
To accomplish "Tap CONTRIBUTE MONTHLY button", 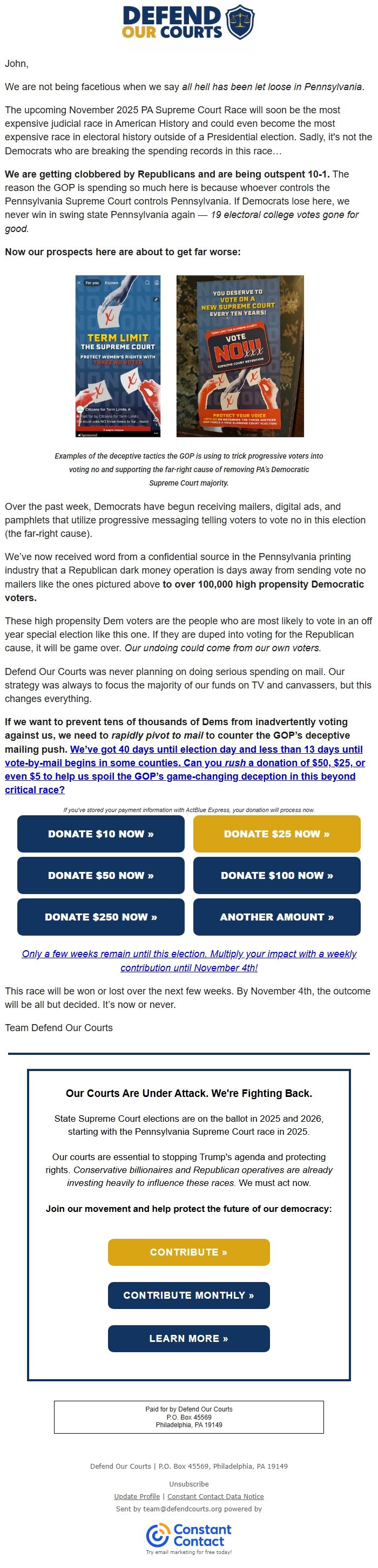I will click(x=188, y=1294).
